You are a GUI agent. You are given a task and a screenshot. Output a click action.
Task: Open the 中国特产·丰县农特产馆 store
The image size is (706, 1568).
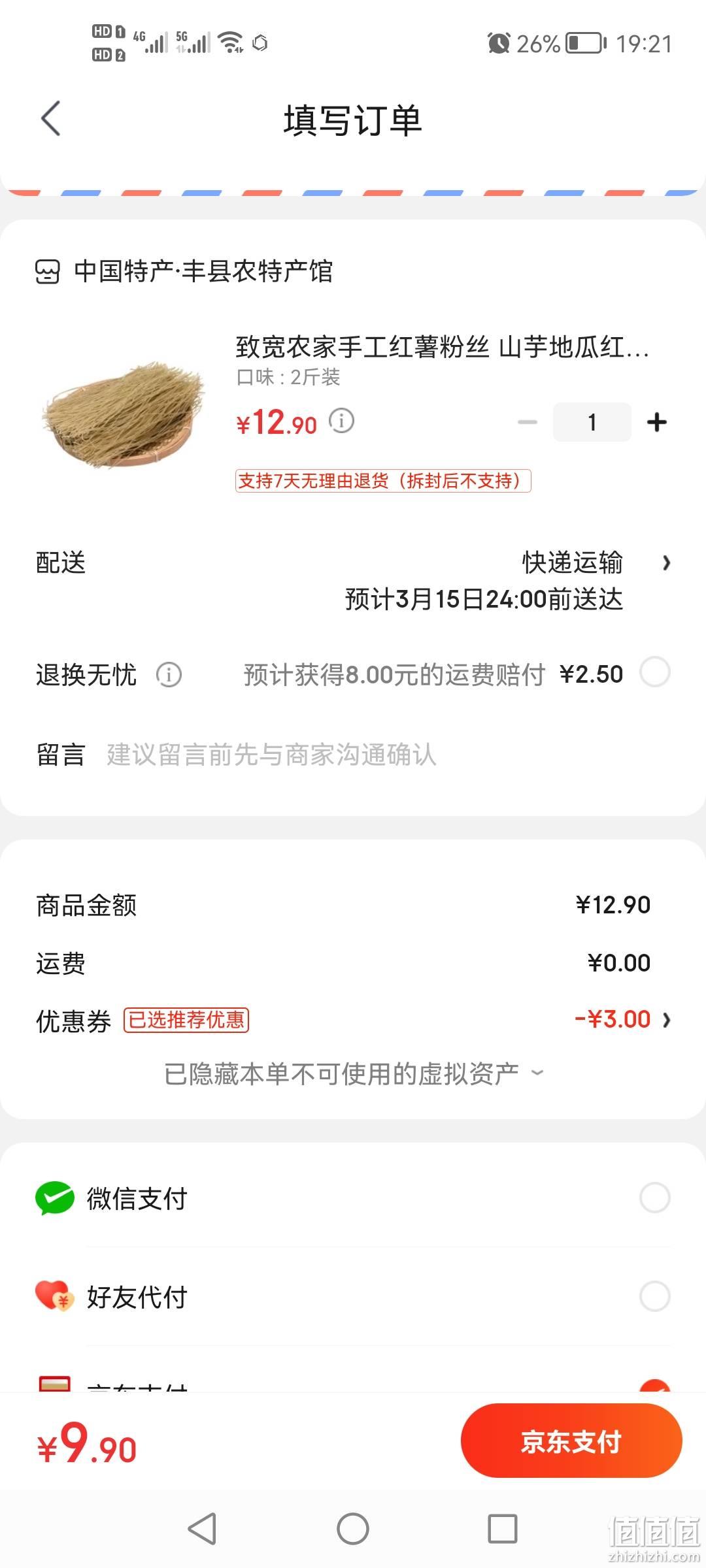(x=184, y=271)
